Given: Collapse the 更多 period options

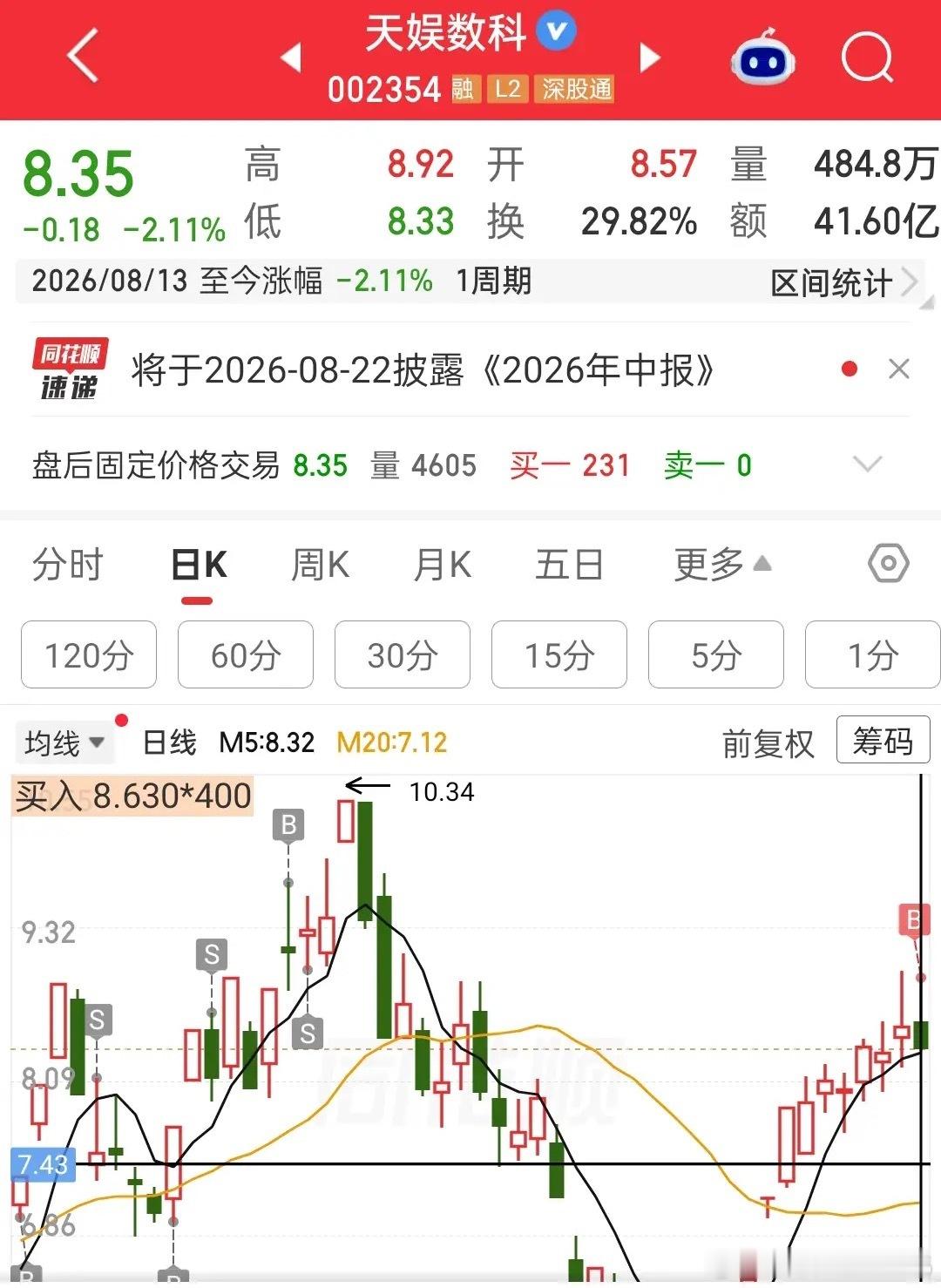Looking at the screenshot, I should click(722, 565).
